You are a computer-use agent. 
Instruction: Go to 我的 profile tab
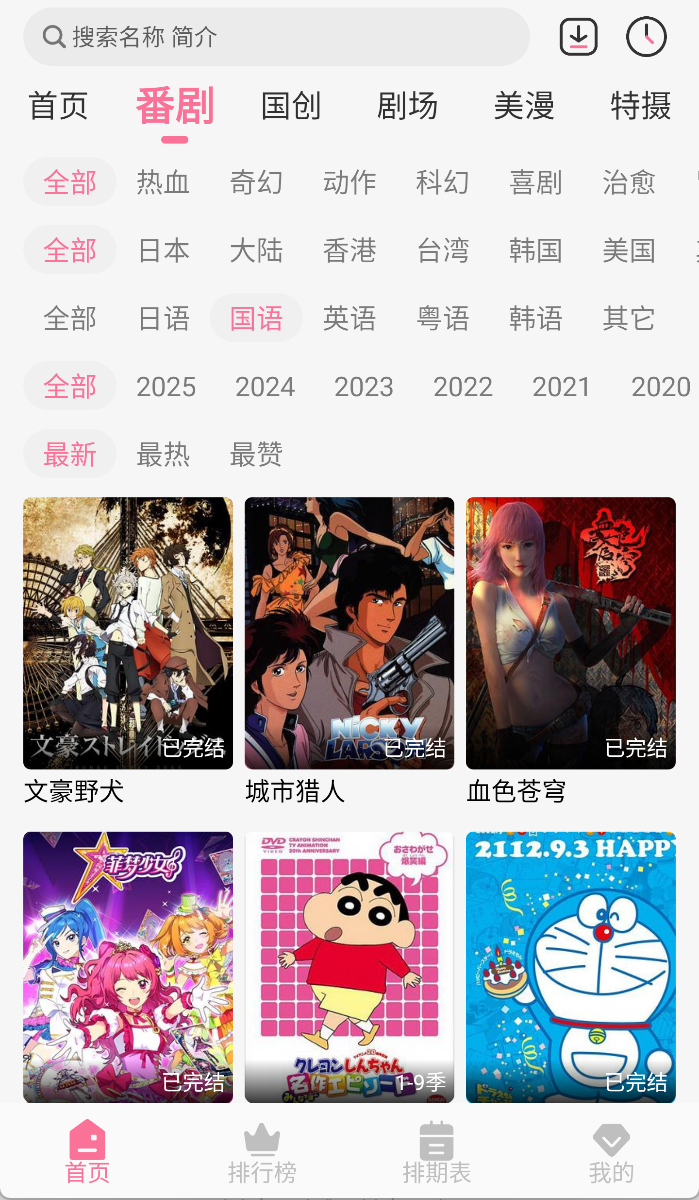tap(611, 1154)
